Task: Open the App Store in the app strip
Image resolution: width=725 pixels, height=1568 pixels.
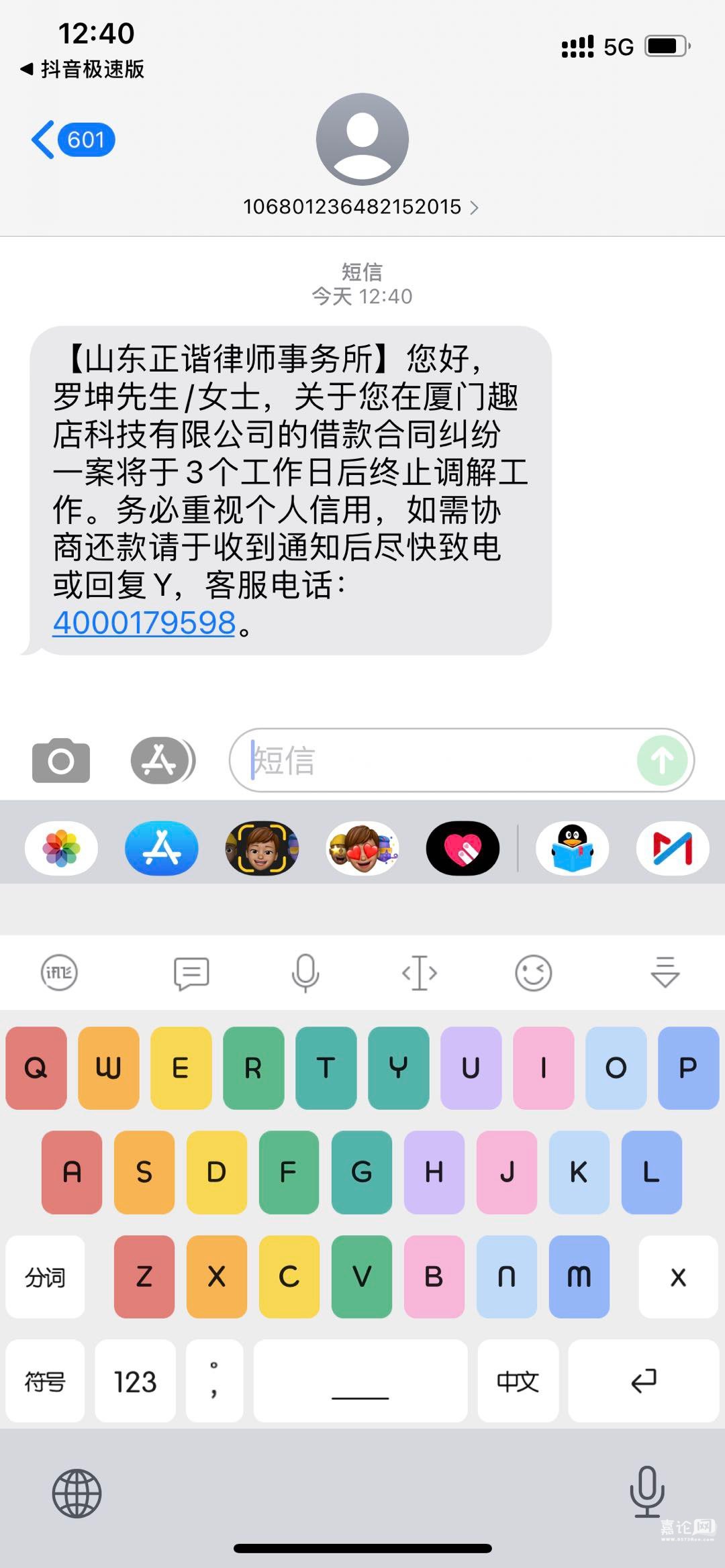Action: pyautogui.click(x=162, y=848)
